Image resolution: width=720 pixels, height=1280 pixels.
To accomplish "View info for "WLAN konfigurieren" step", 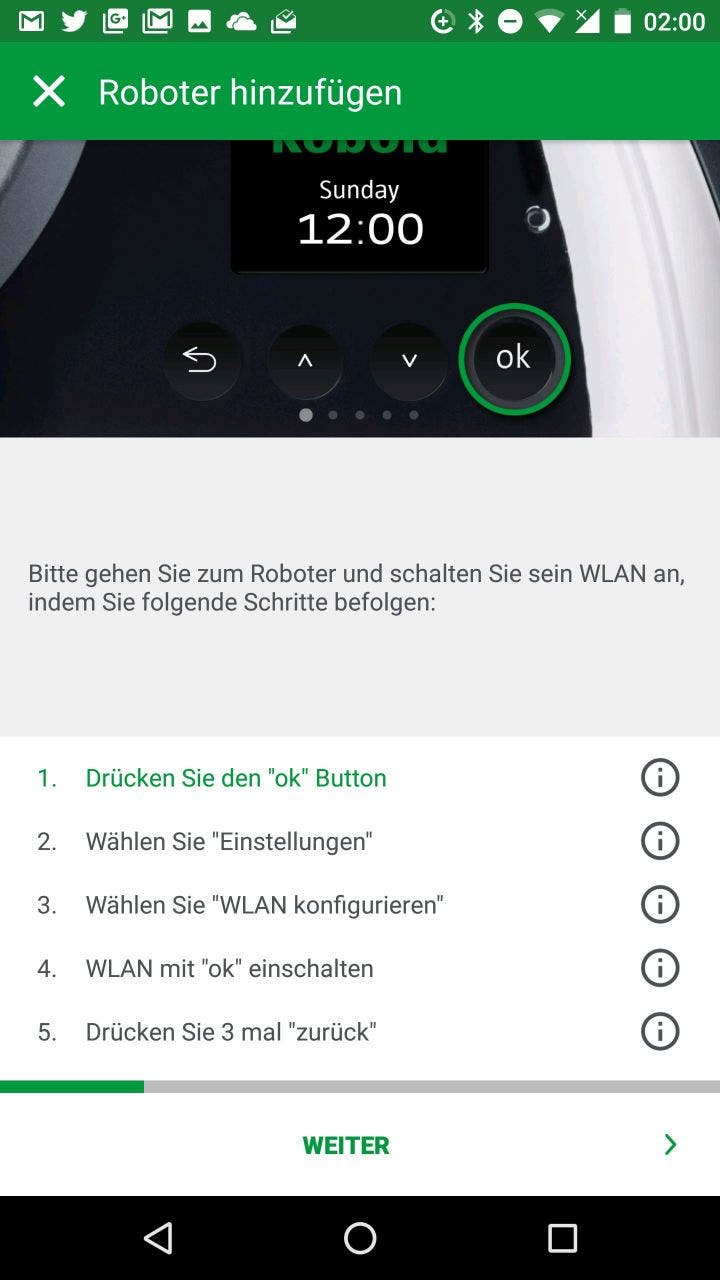I will [660, 904].
